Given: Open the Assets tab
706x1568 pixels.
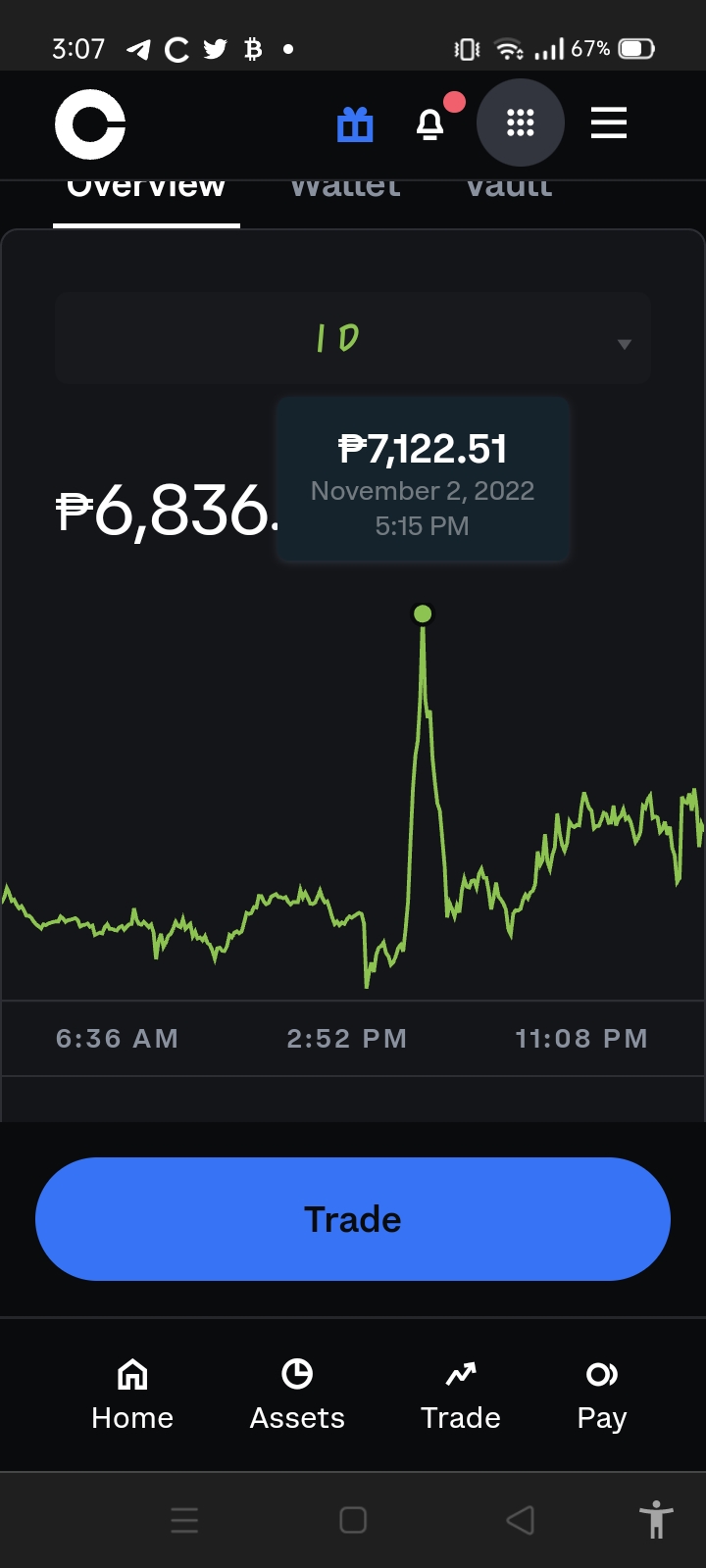Looking at the screenshot, I should pos(297,1396).
